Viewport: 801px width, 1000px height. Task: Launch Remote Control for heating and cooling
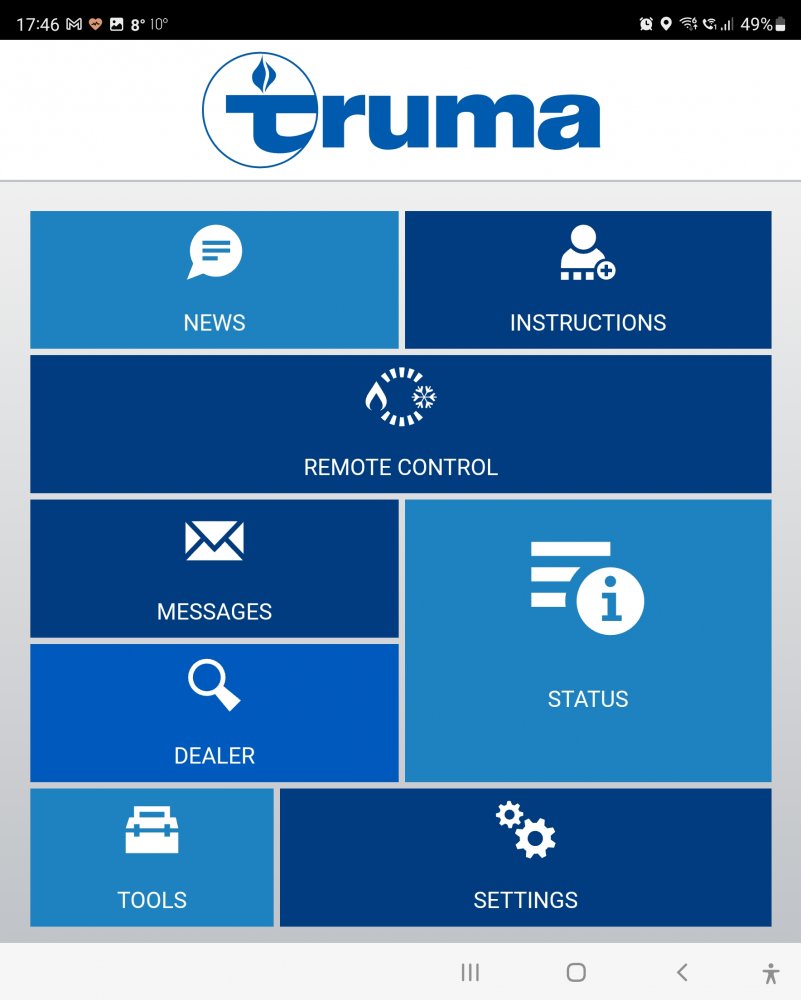(x=400, y=424)
